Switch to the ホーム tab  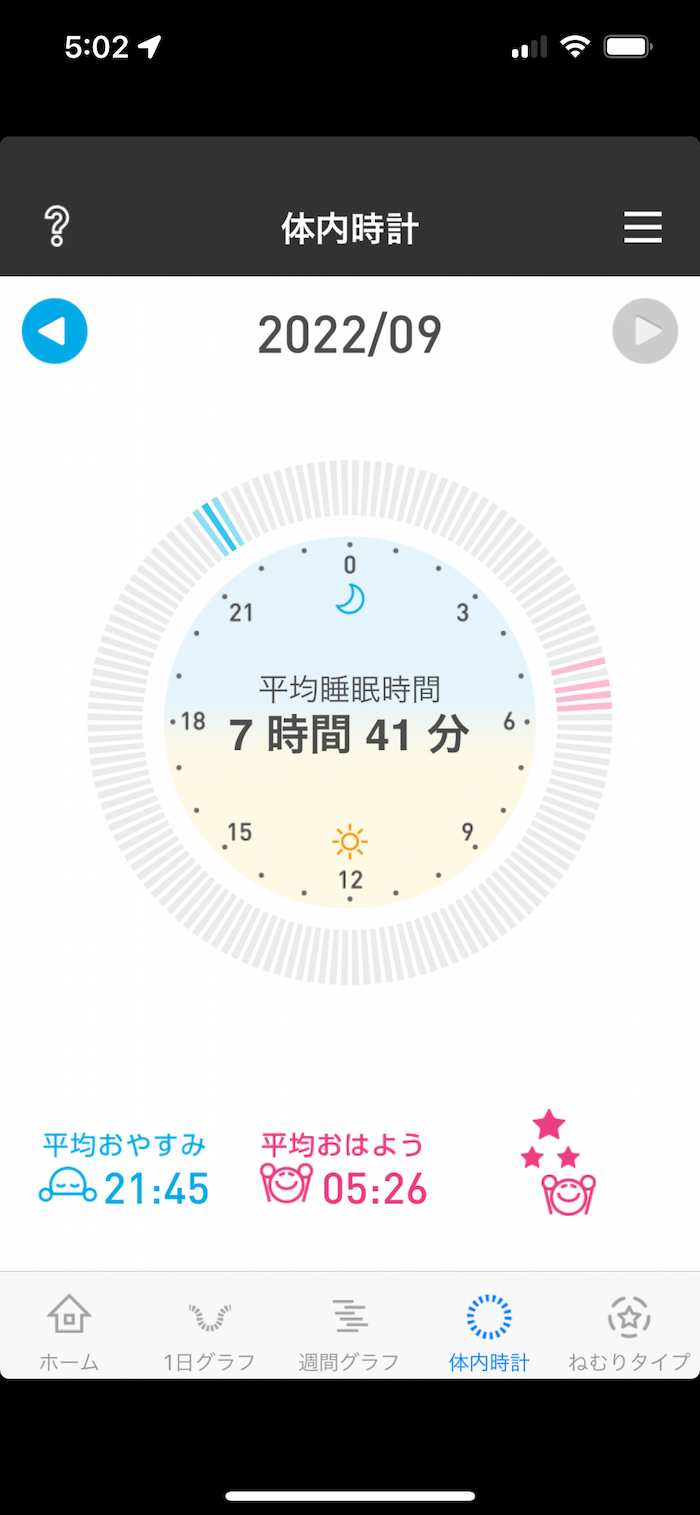[69, 1332]
